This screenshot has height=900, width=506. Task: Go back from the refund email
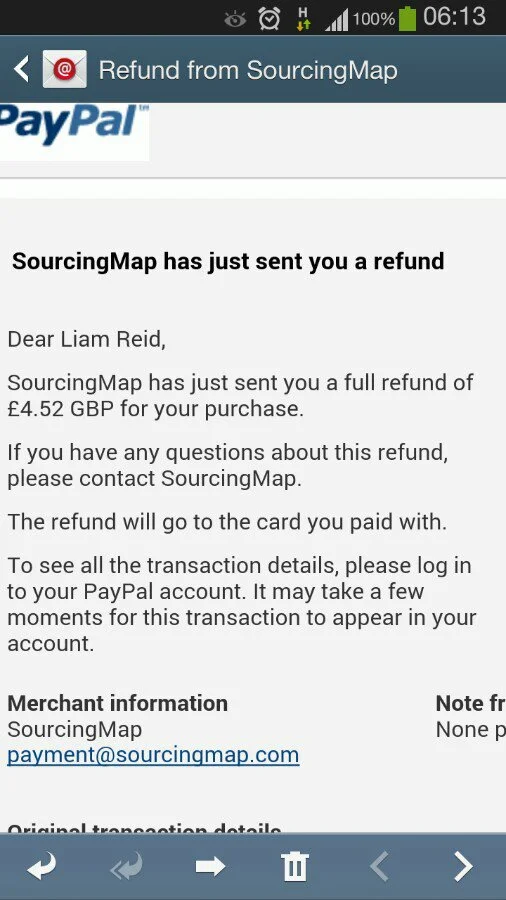pos(22,69)
